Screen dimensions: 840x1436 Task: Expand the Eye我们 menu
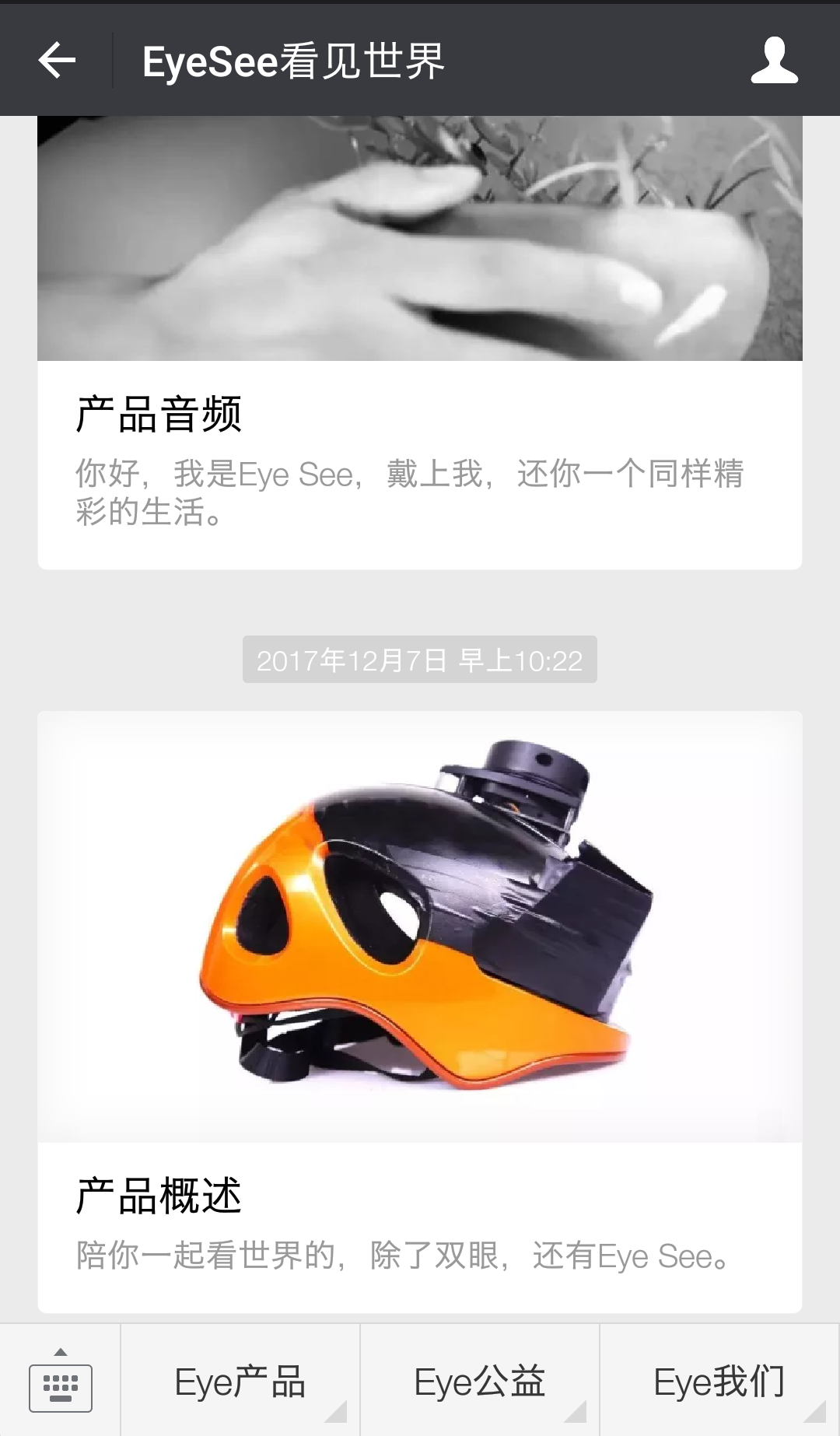click(x=719, y=1382)
